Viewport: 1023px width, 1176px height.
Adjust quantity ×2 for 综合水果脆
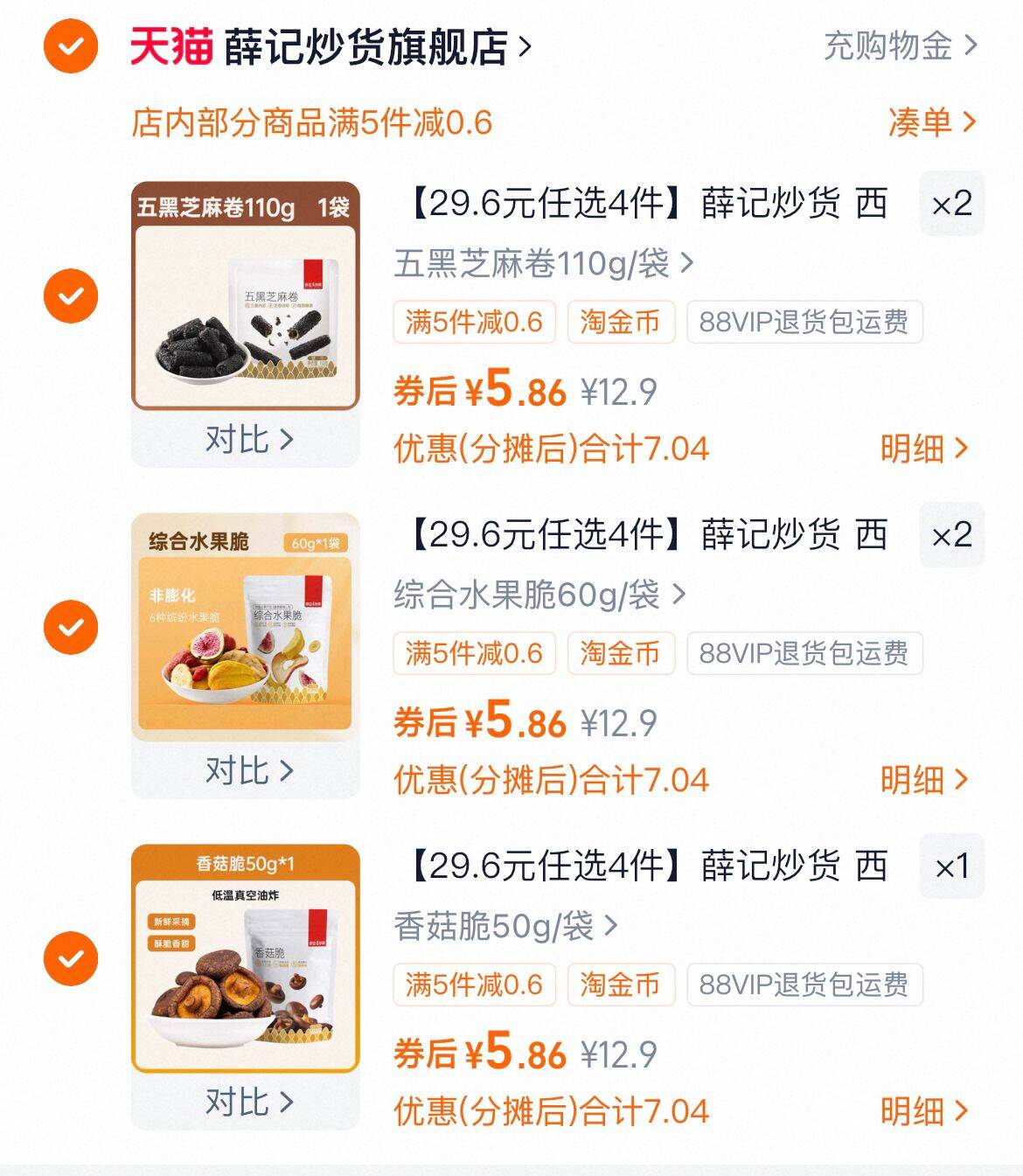point(951,535)
